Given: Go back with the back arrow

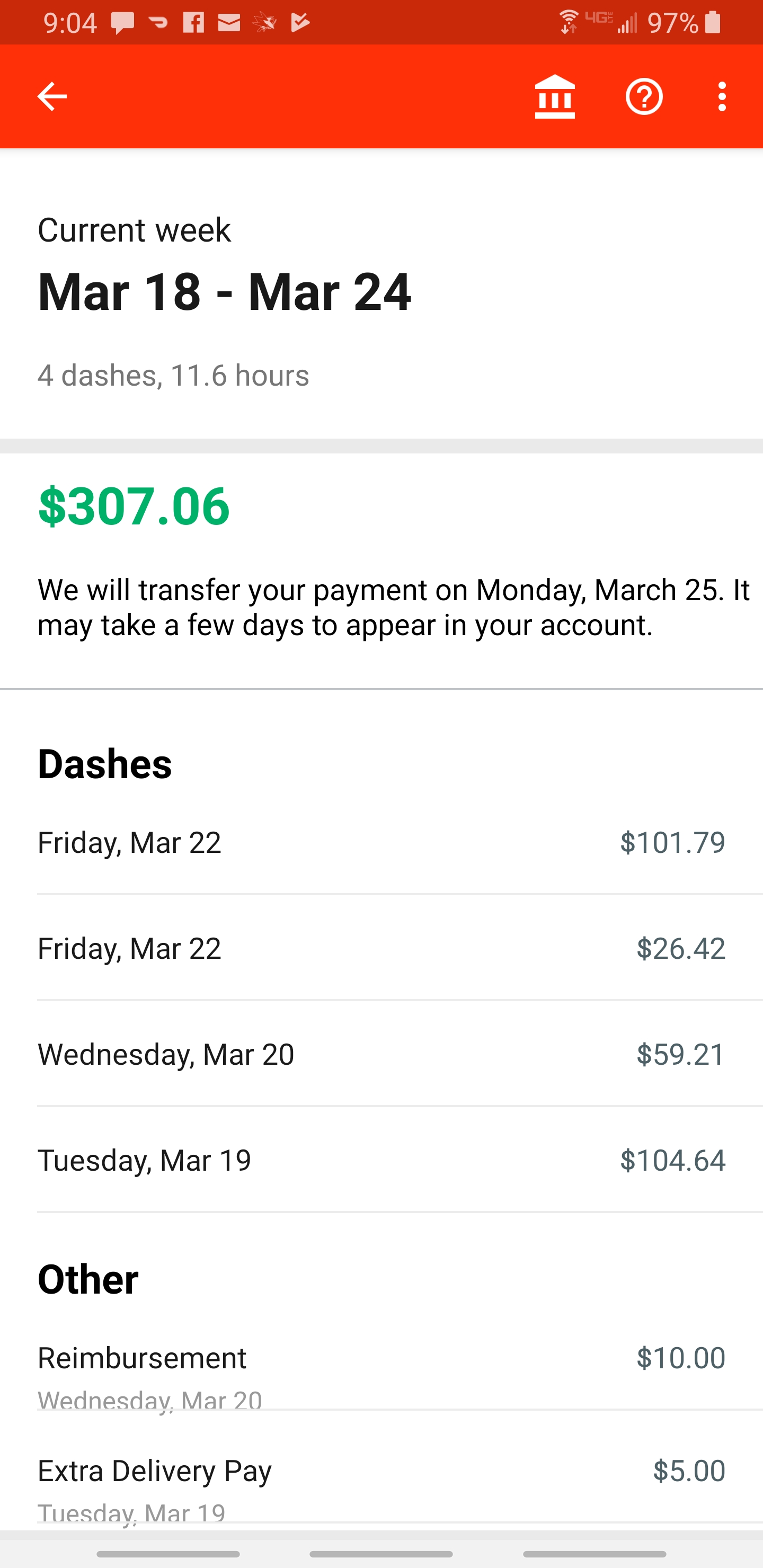Looking at the screenshot, I should (x=51, y=96).
